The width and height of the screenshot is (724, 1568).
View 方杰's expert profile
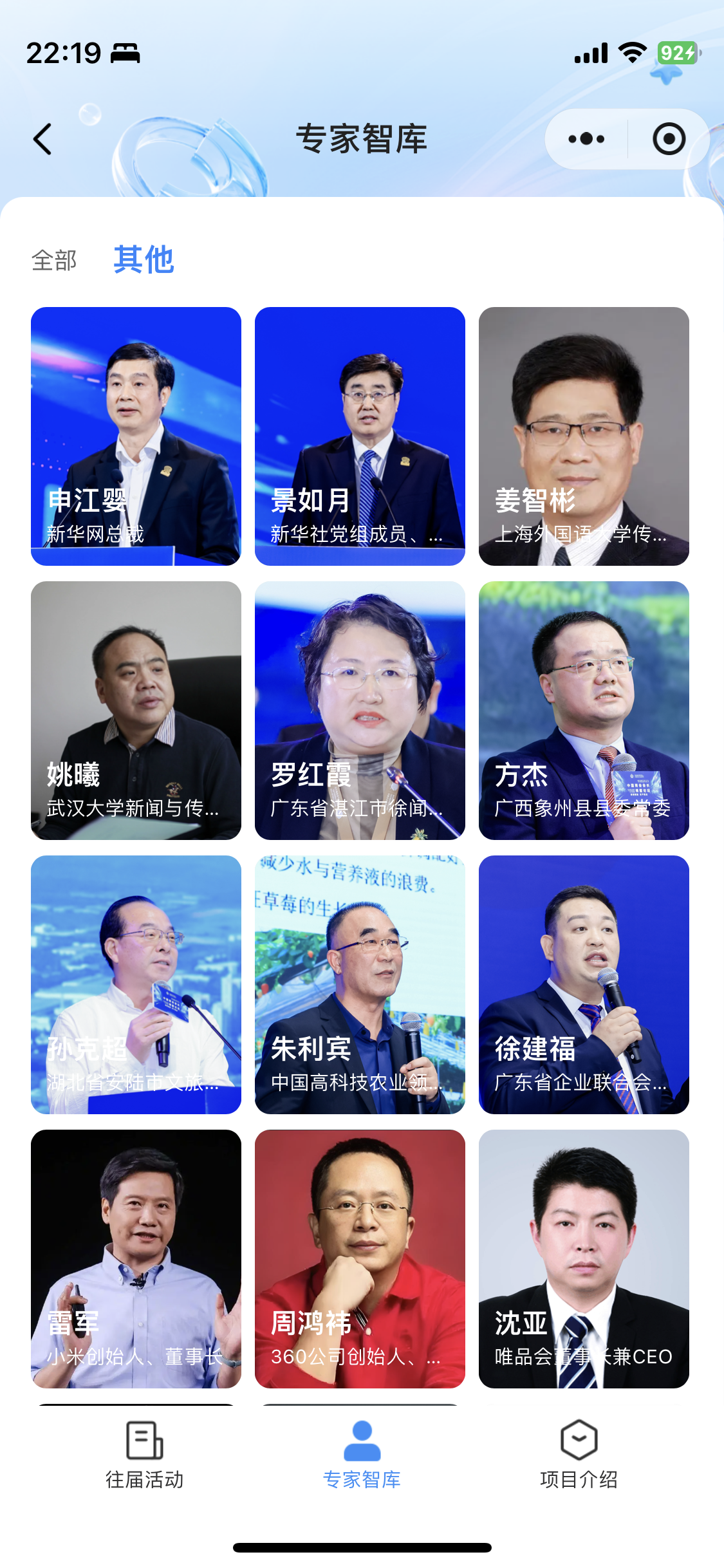pos(584,710)
